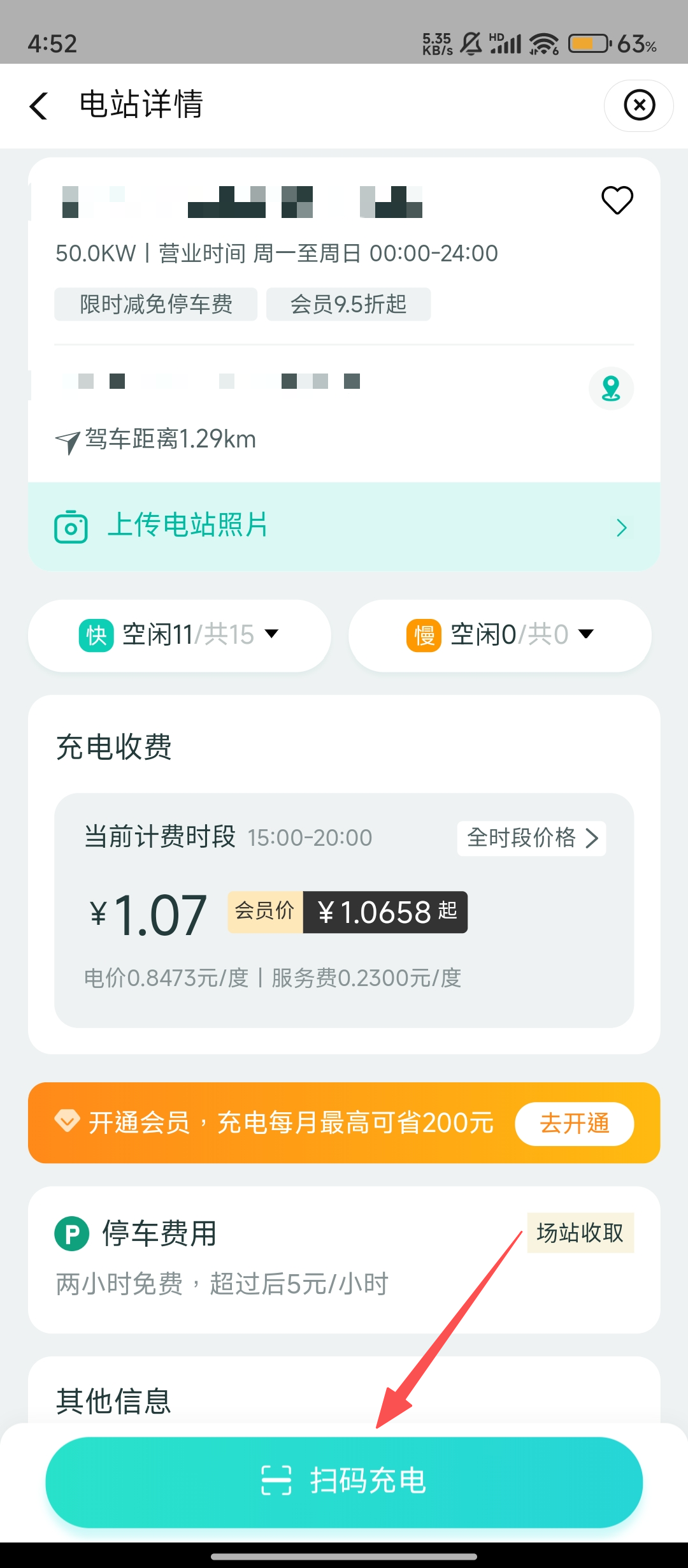Start 扫码充电 scan to charge
This screenshot has height=1568, width=688.
[344, 1481]
